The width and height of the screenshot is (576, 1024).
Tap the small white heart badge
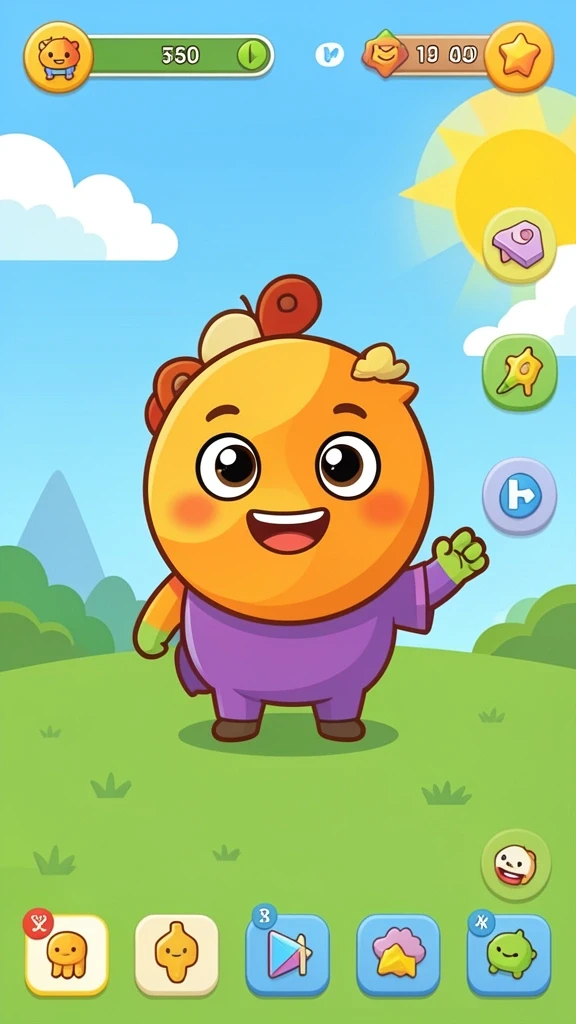329,55
